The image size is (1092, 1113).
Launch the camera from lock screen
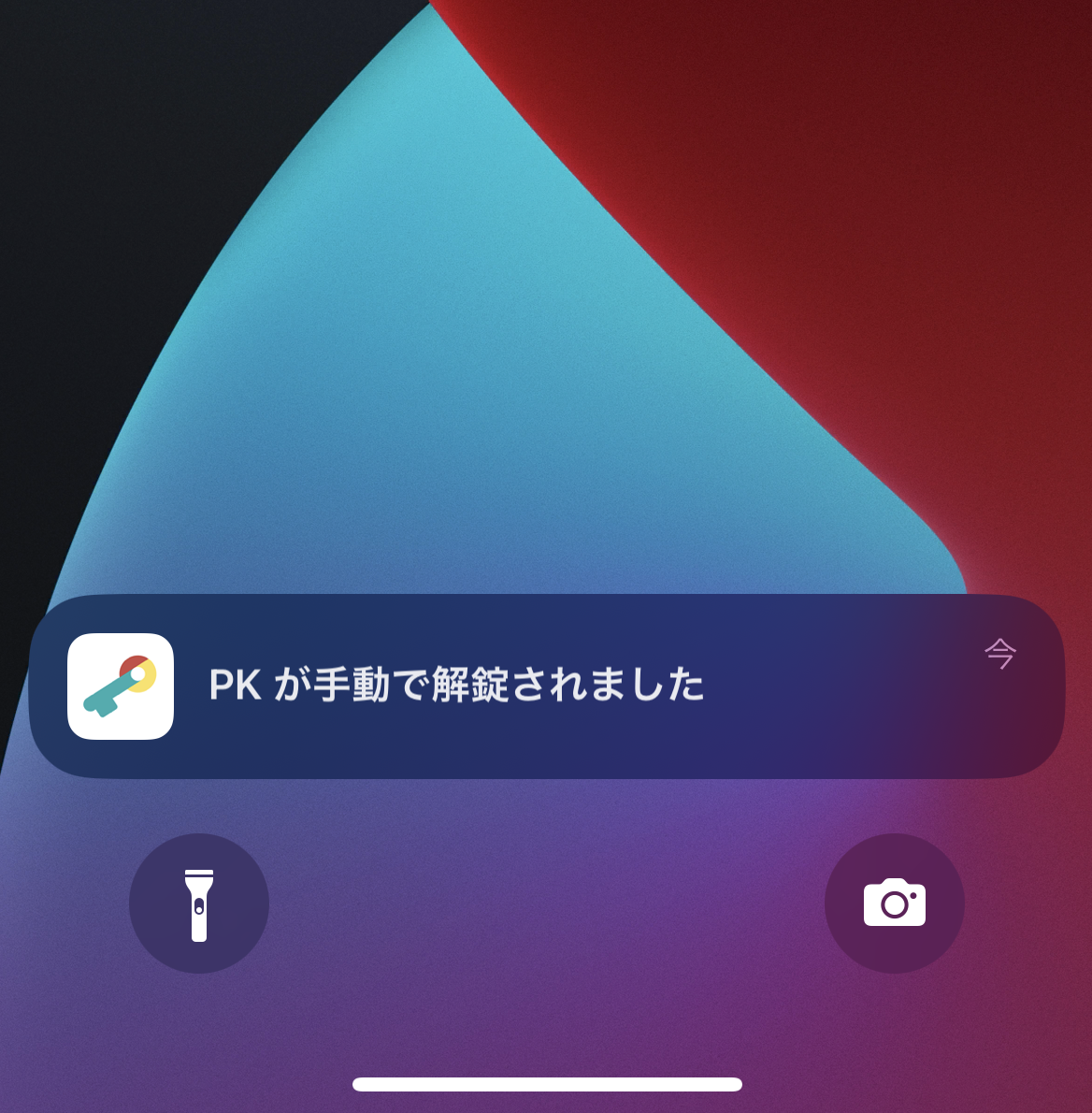tap(894, 903)
